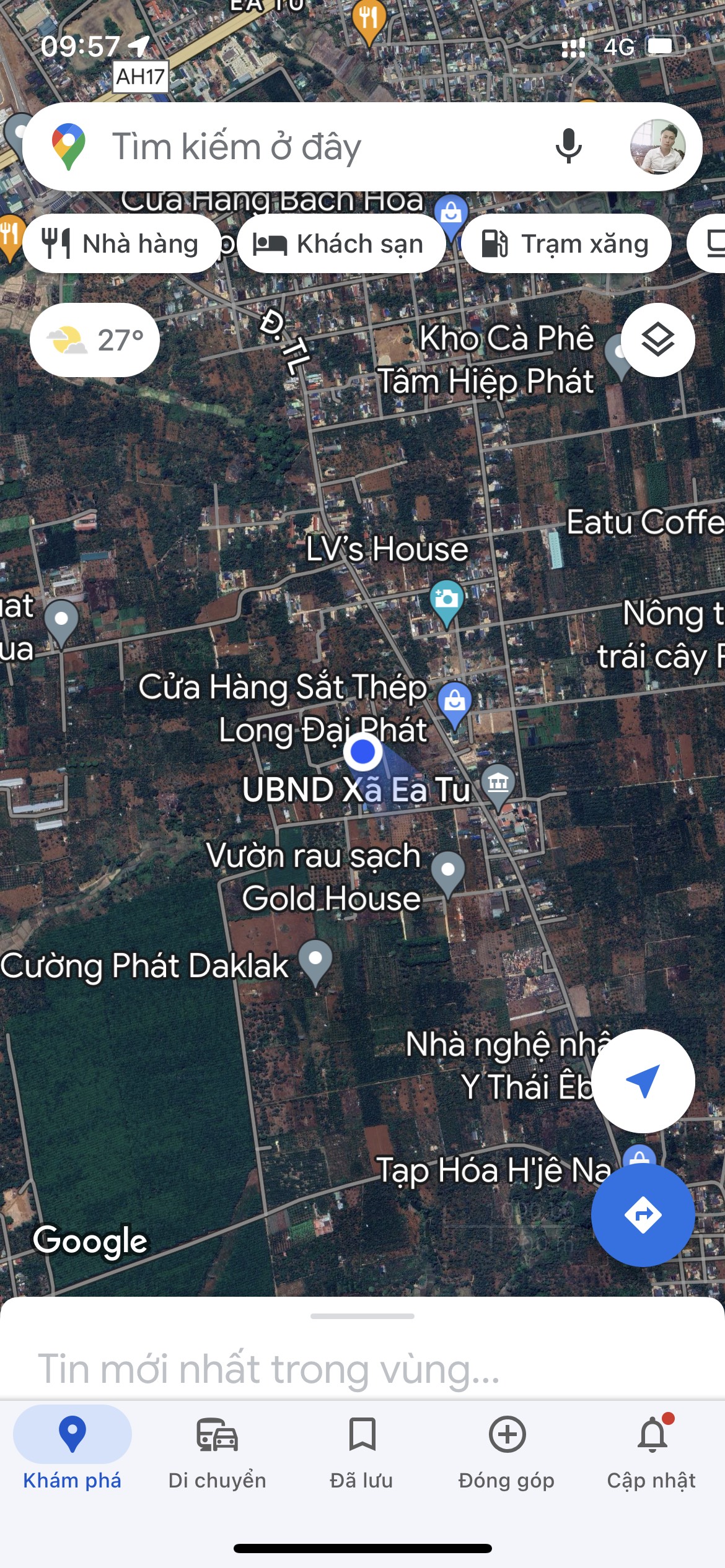Select the 'Khách sạn' filter chip
Viewport: 725px width, 1568px height.
click(340, 244)
